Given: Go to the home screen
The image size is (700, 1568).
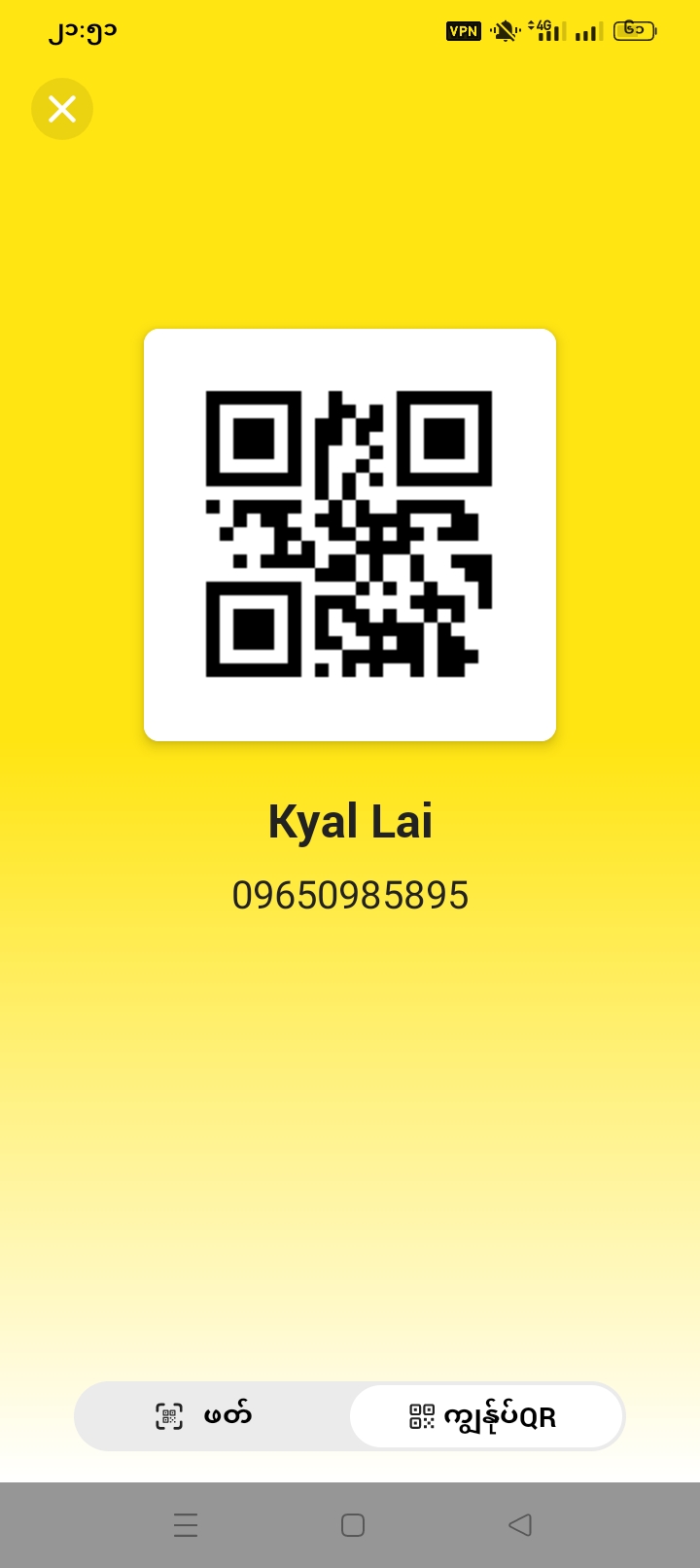Looking at the screenshot, I should (x=353, y=1524).
